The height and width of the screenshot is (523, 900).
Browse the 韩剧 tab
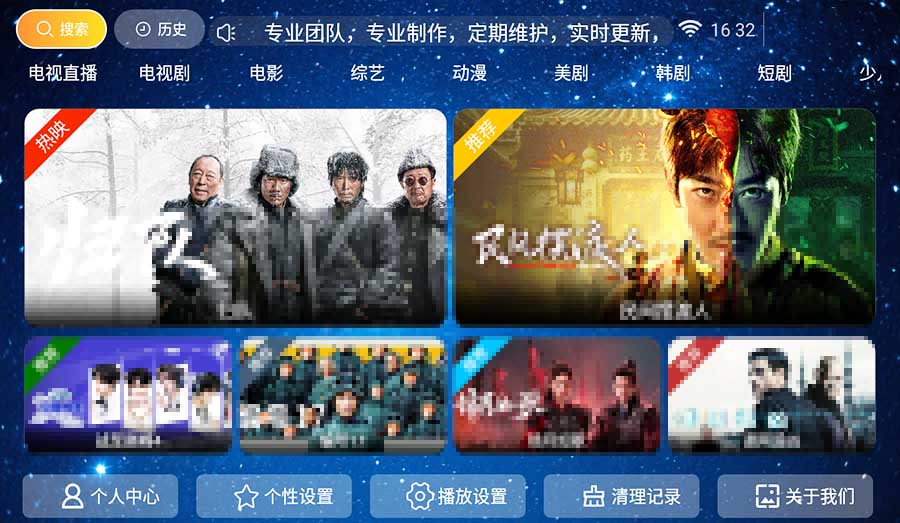click(673, 73)
